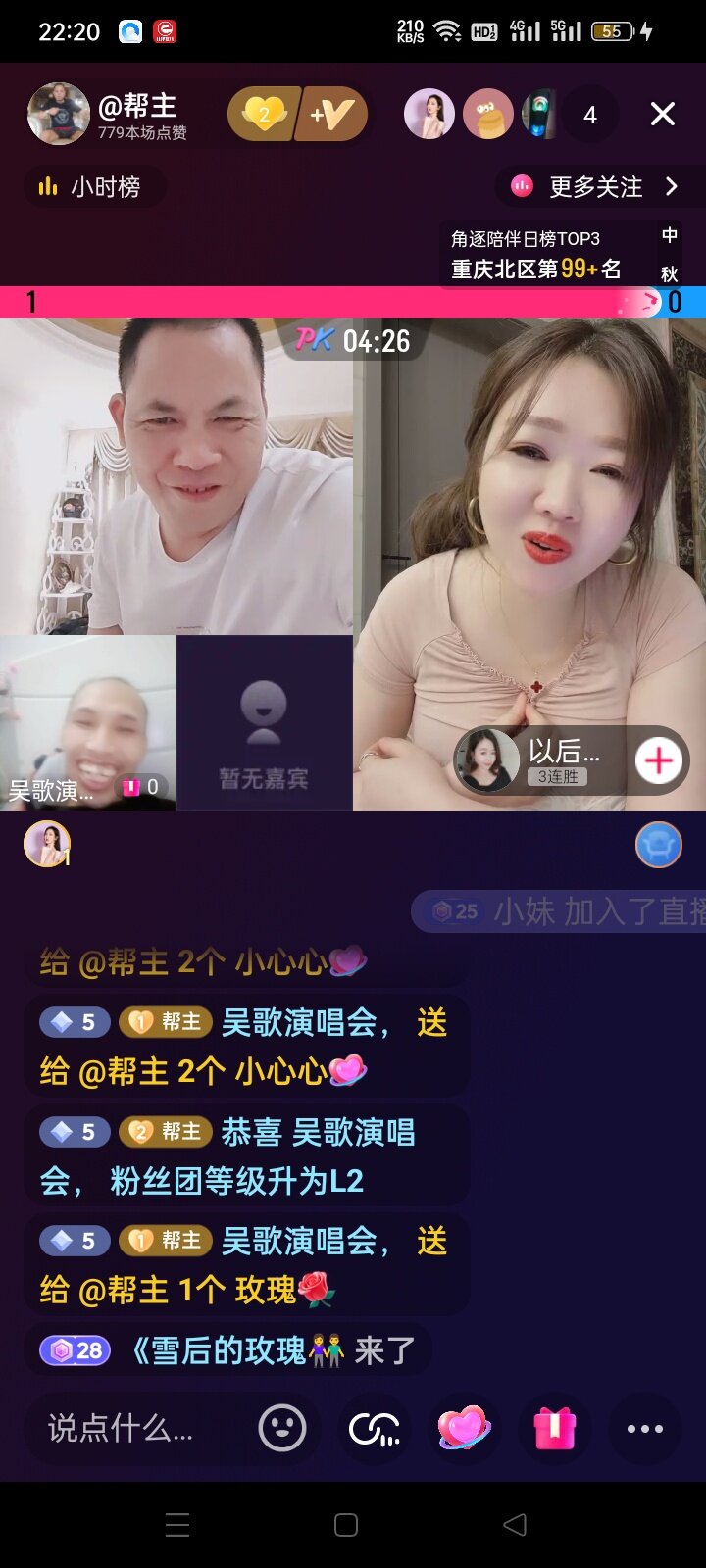The image size is (706, 1568).
Task: Open host @帮主 profile avatar
Action: tap(59, 114)
